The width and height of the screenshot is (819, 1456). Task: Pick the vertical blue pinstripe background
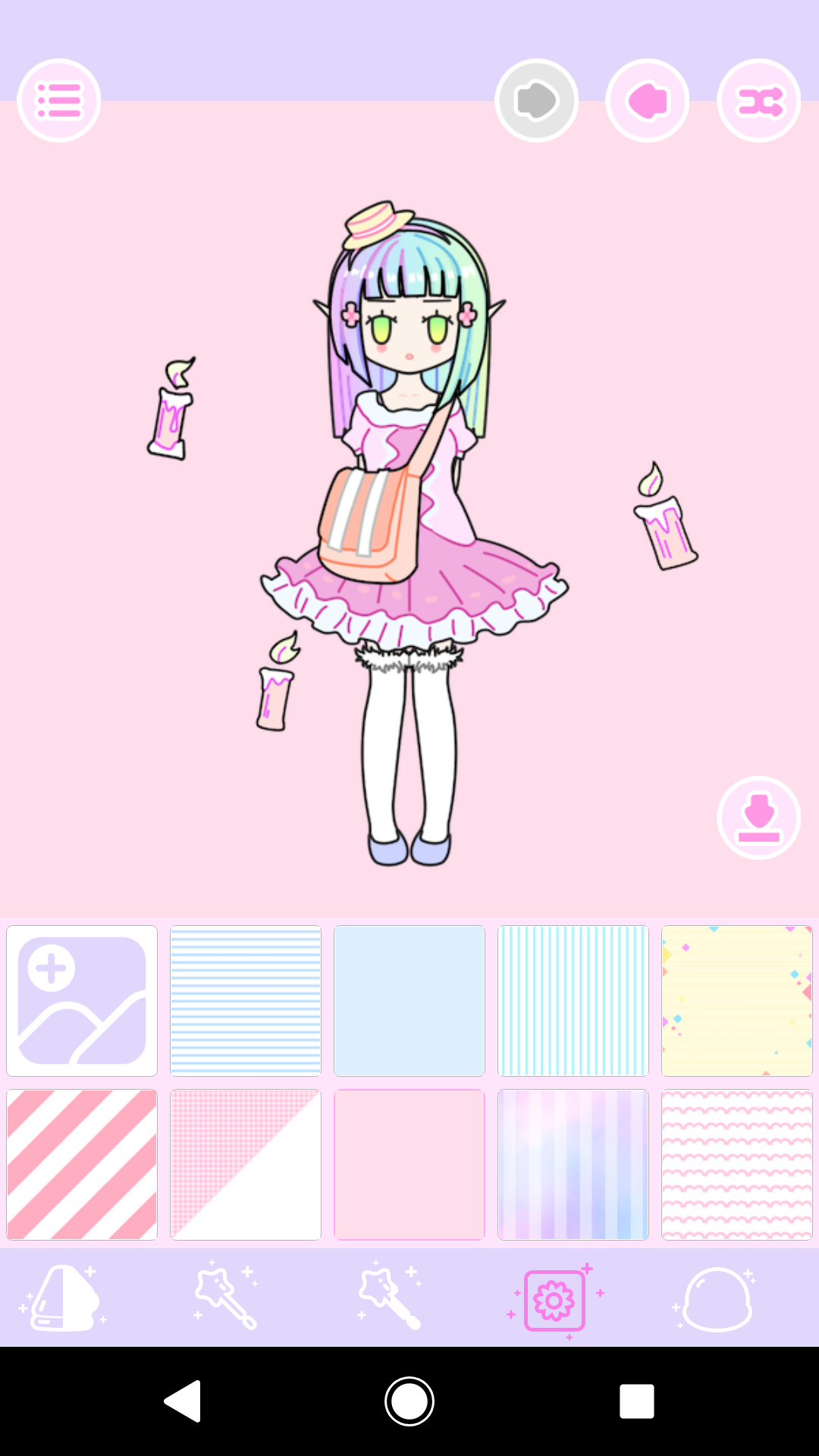click(x=573, y=999)
